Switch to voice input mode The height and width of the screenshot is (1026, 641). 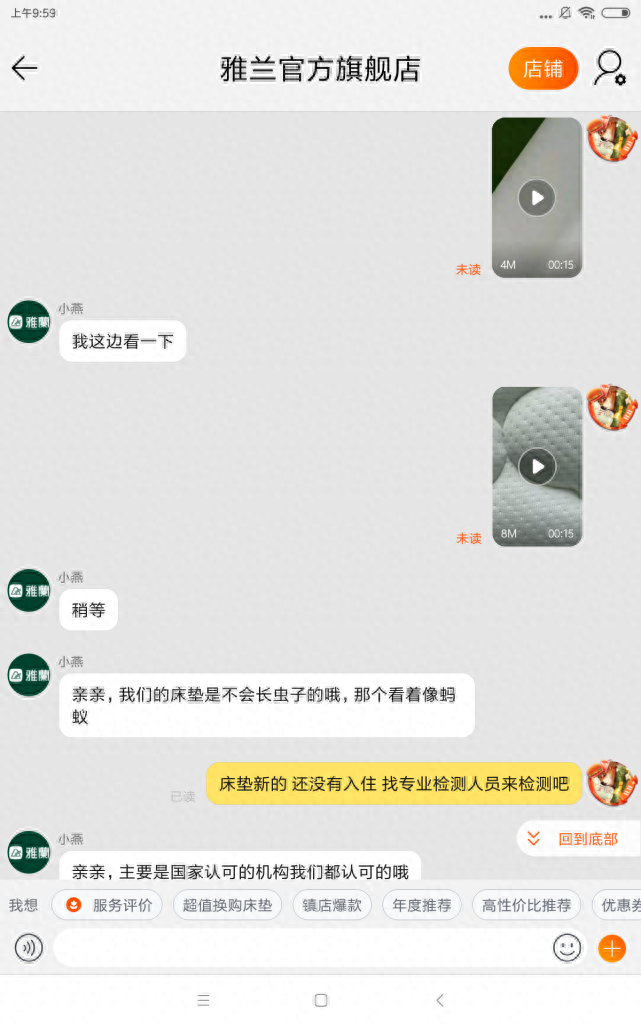29,947
